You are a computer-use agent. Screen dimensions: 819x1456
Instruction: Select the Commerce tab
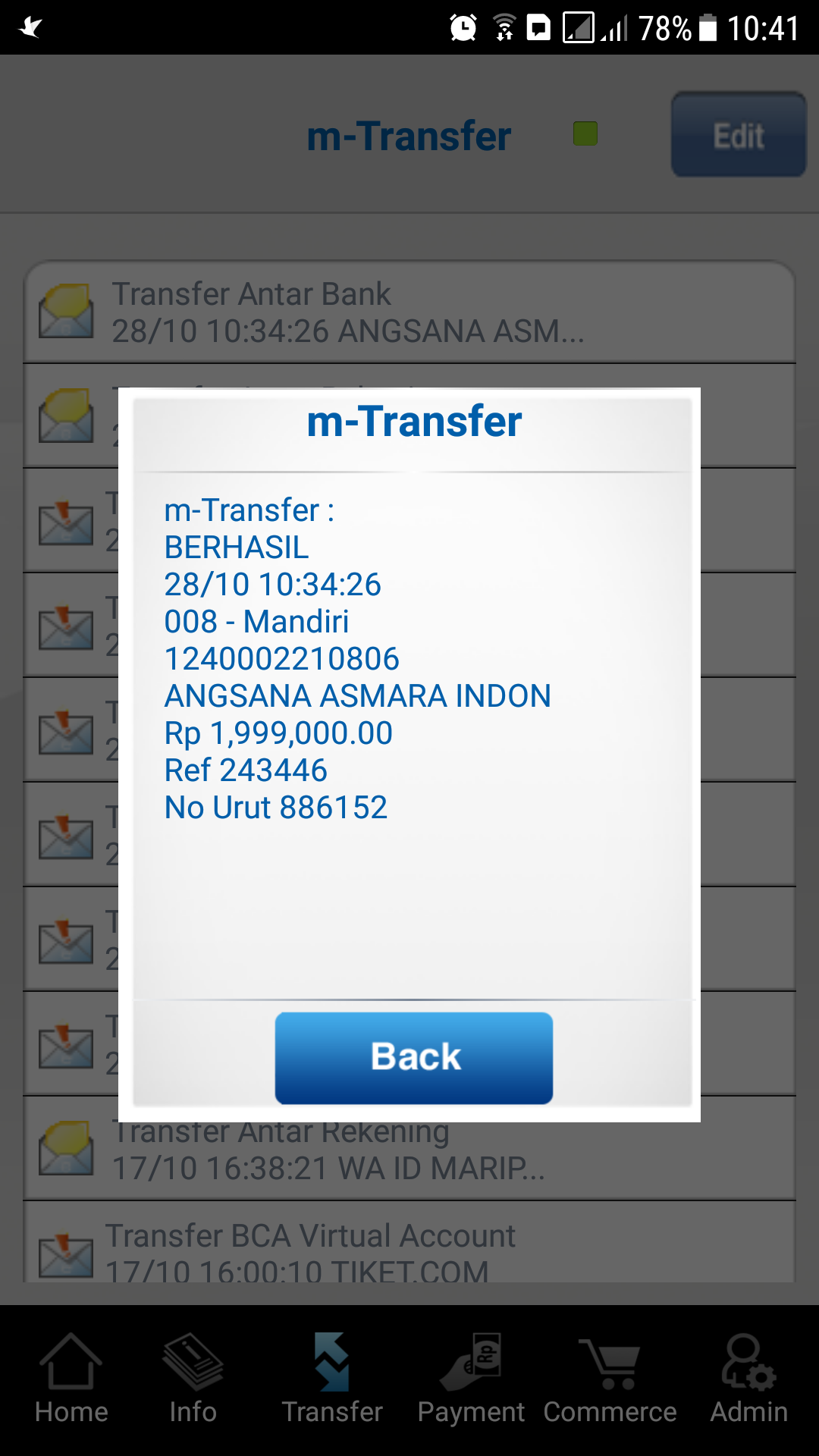[x=610, y=1380]
